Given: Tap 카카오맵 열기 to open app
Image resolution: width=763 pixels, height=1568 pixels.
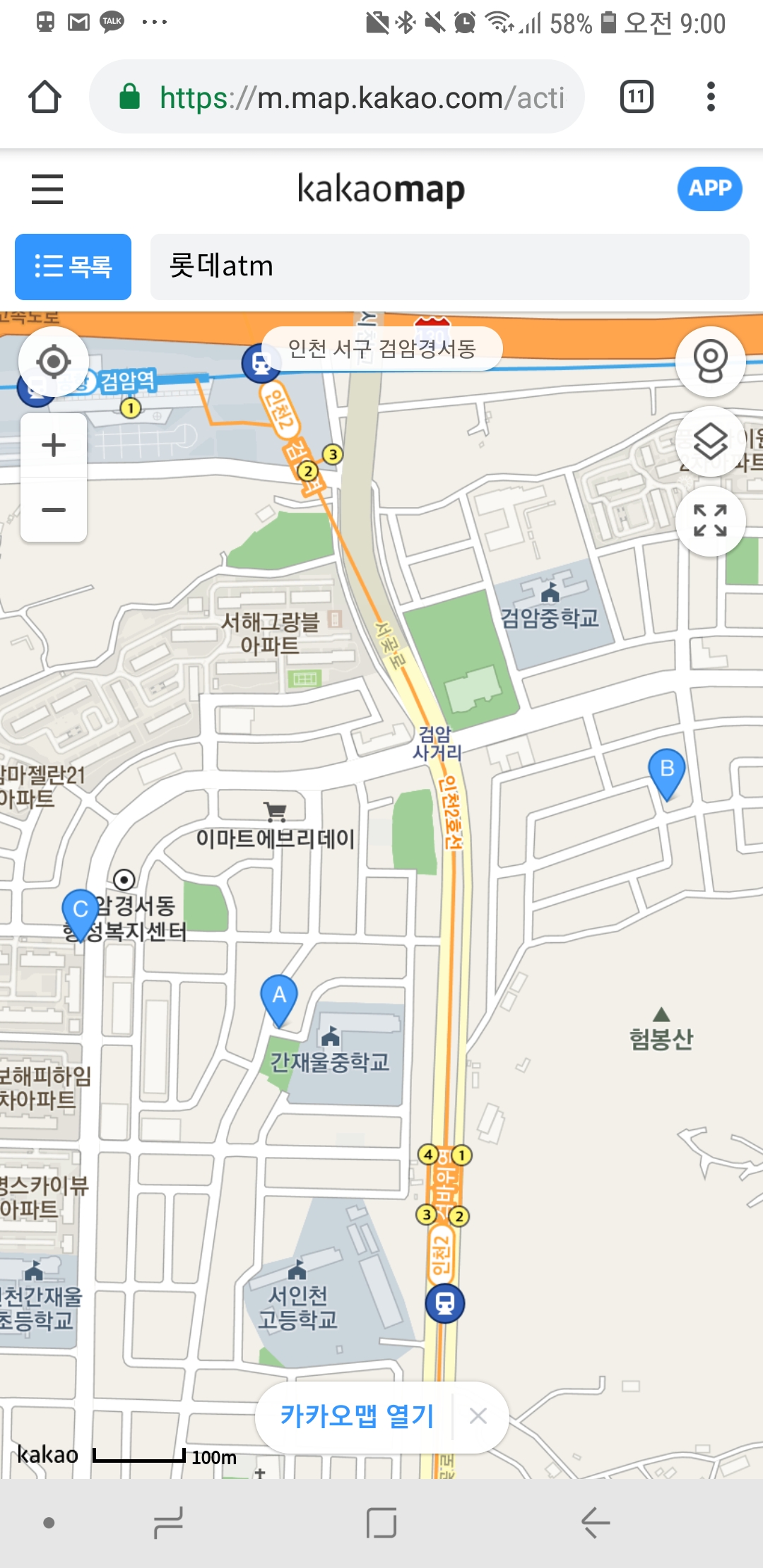Looking at the screenshot, I should pyautogui.click(x=357, y=1415).
